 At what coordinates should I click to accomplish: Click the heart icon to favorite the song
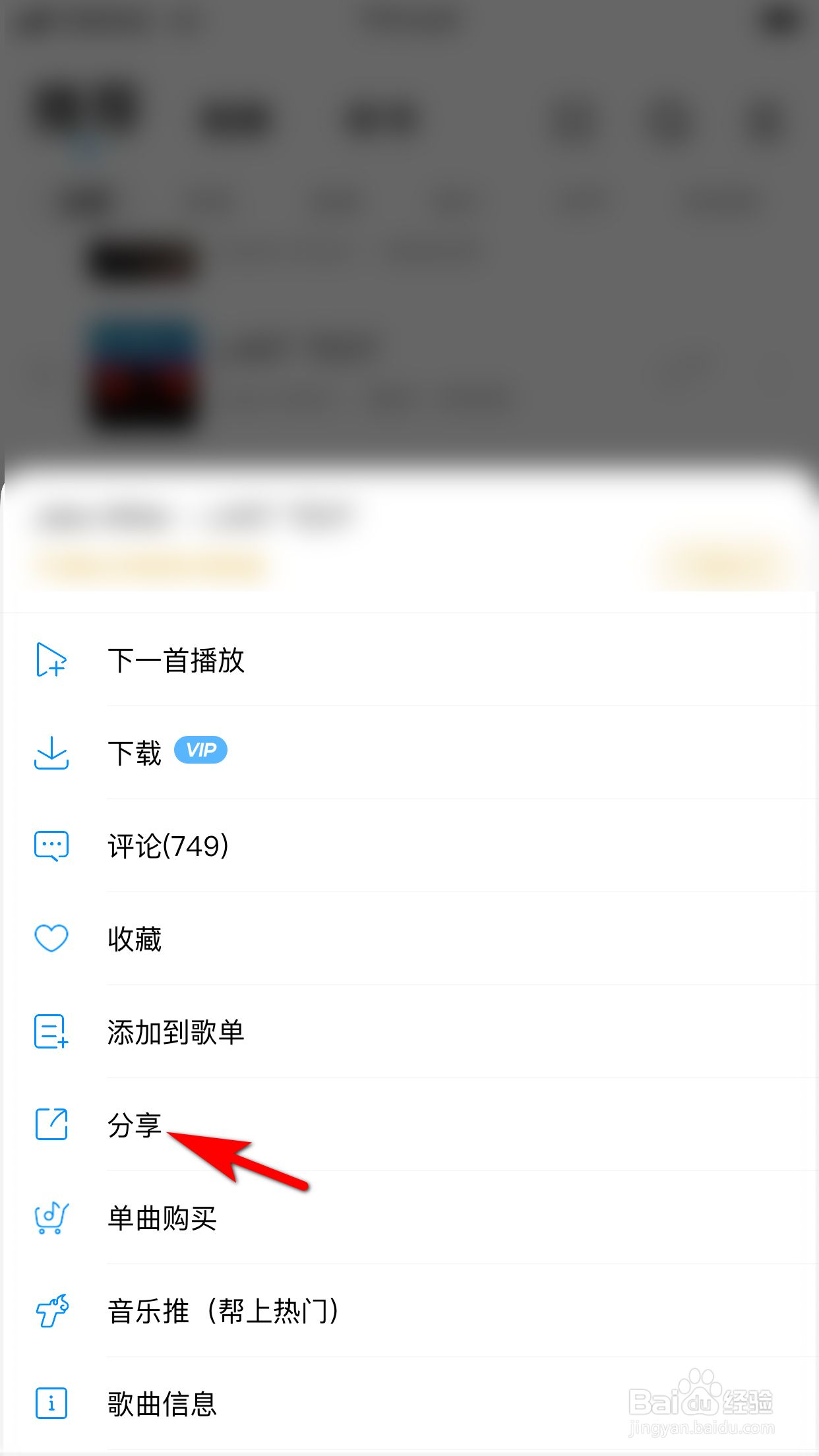[x=51, y=939]
